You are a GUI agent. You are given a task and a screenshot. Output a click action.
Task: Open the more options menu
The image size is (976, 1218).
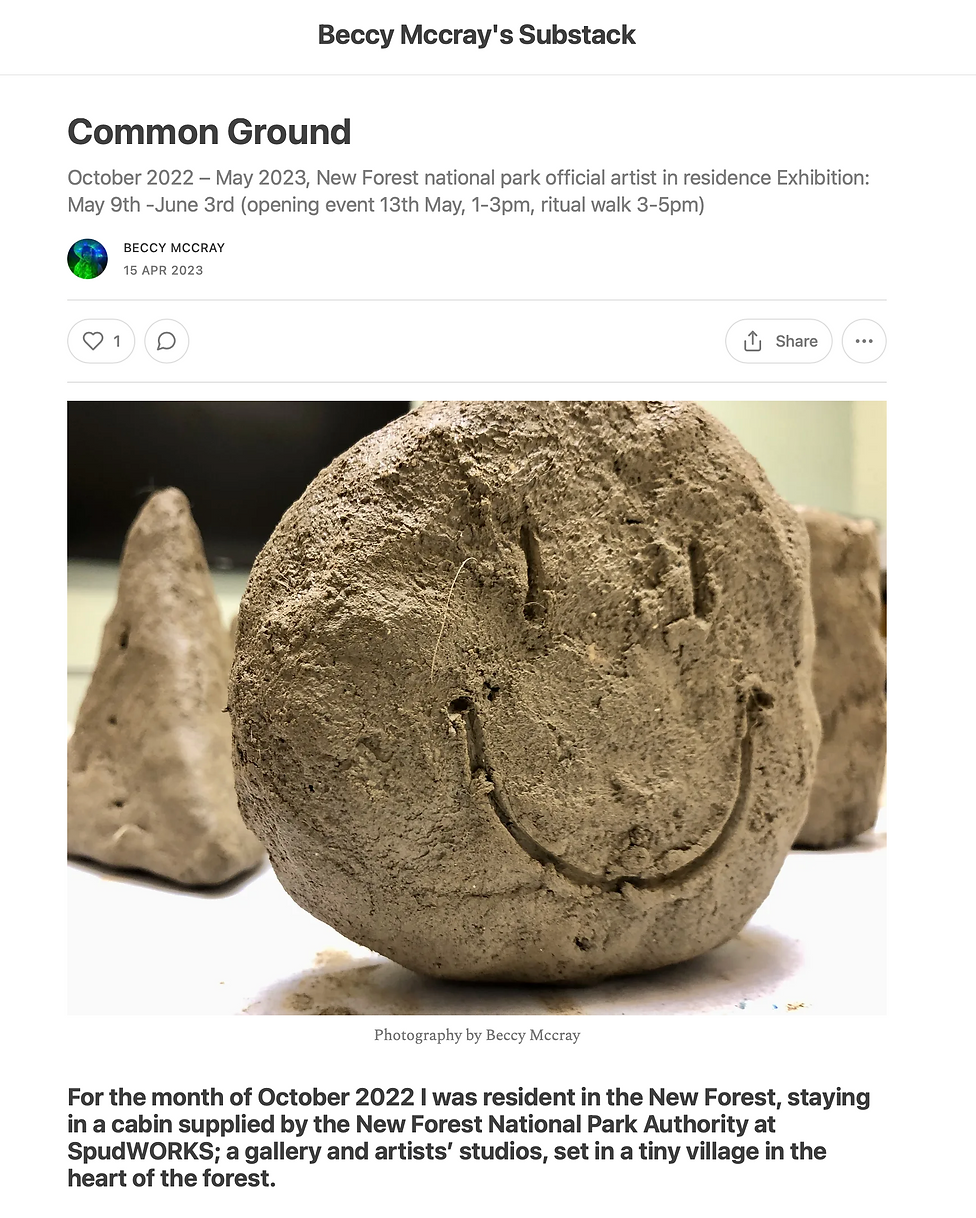pos(864,341)
